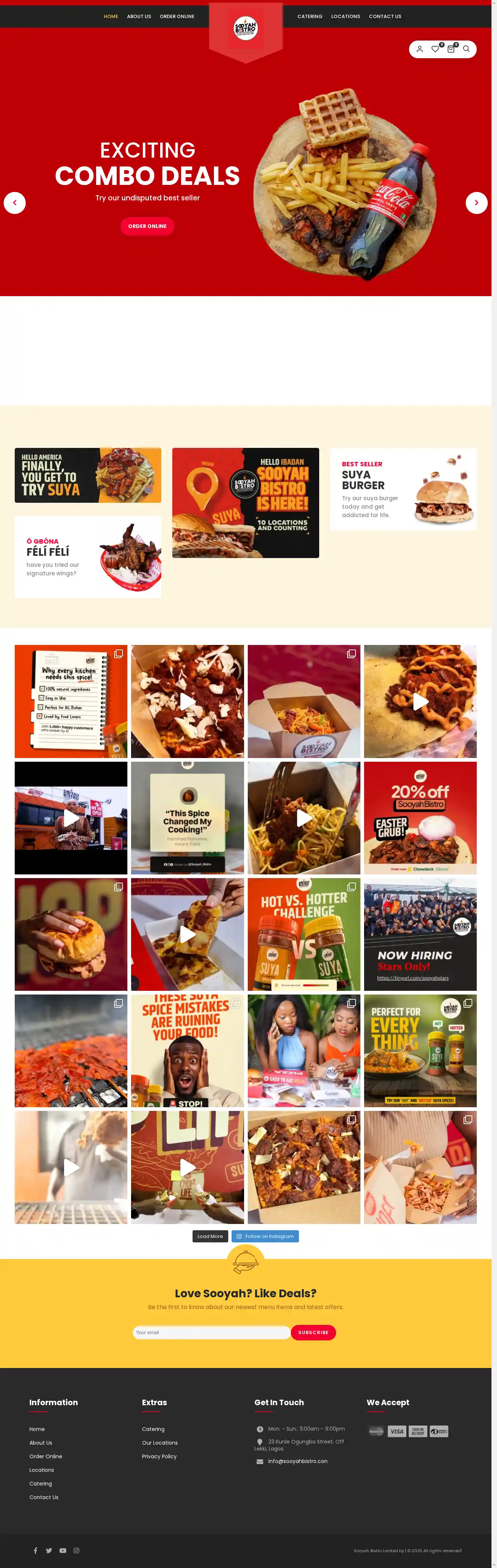Go to About Us in top menu
This screenshot has height=1568, width=497.
click(139, 17)
